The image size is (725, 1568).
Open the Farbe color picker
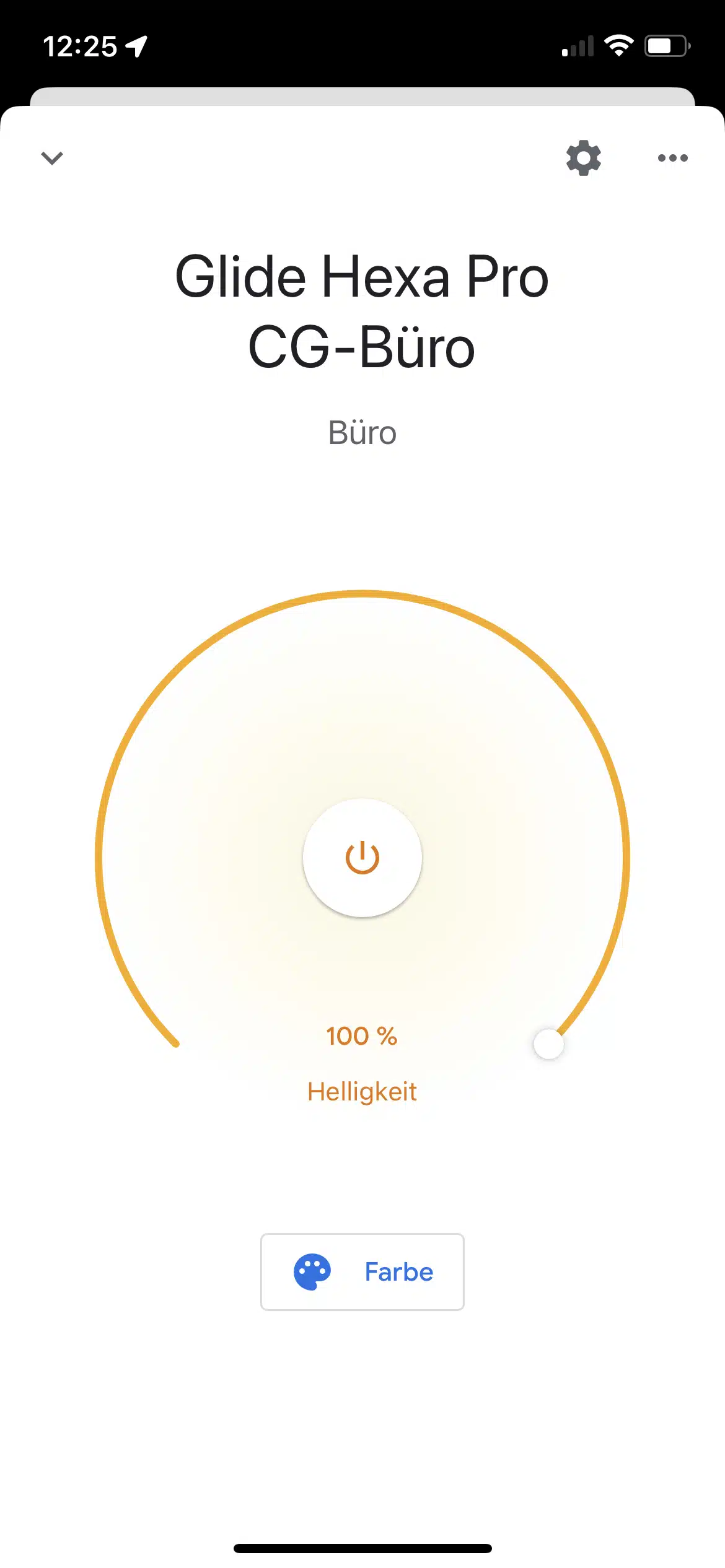tap(362, 1272)
